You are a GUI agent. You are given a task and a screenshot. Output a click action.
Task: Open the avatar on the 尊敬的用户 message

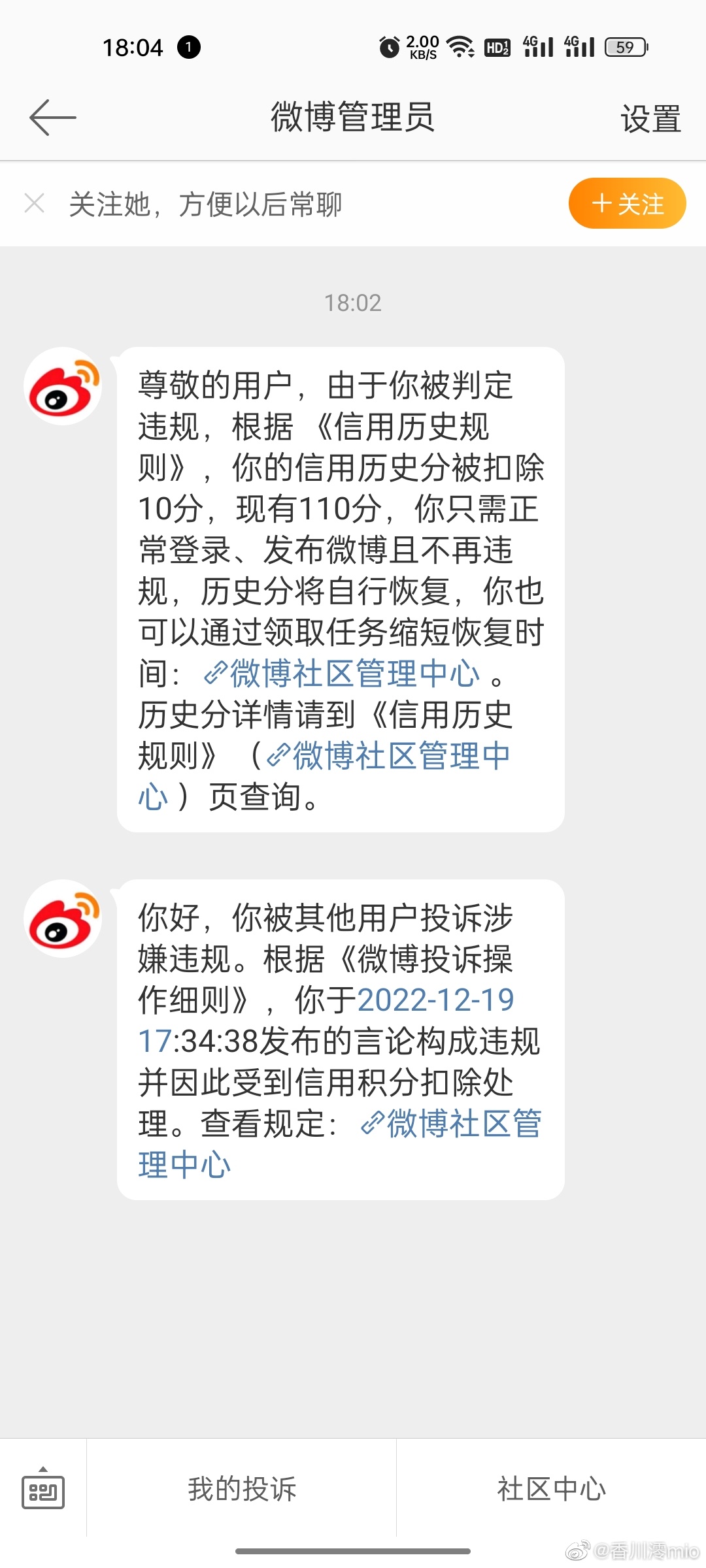click(63, 386)
